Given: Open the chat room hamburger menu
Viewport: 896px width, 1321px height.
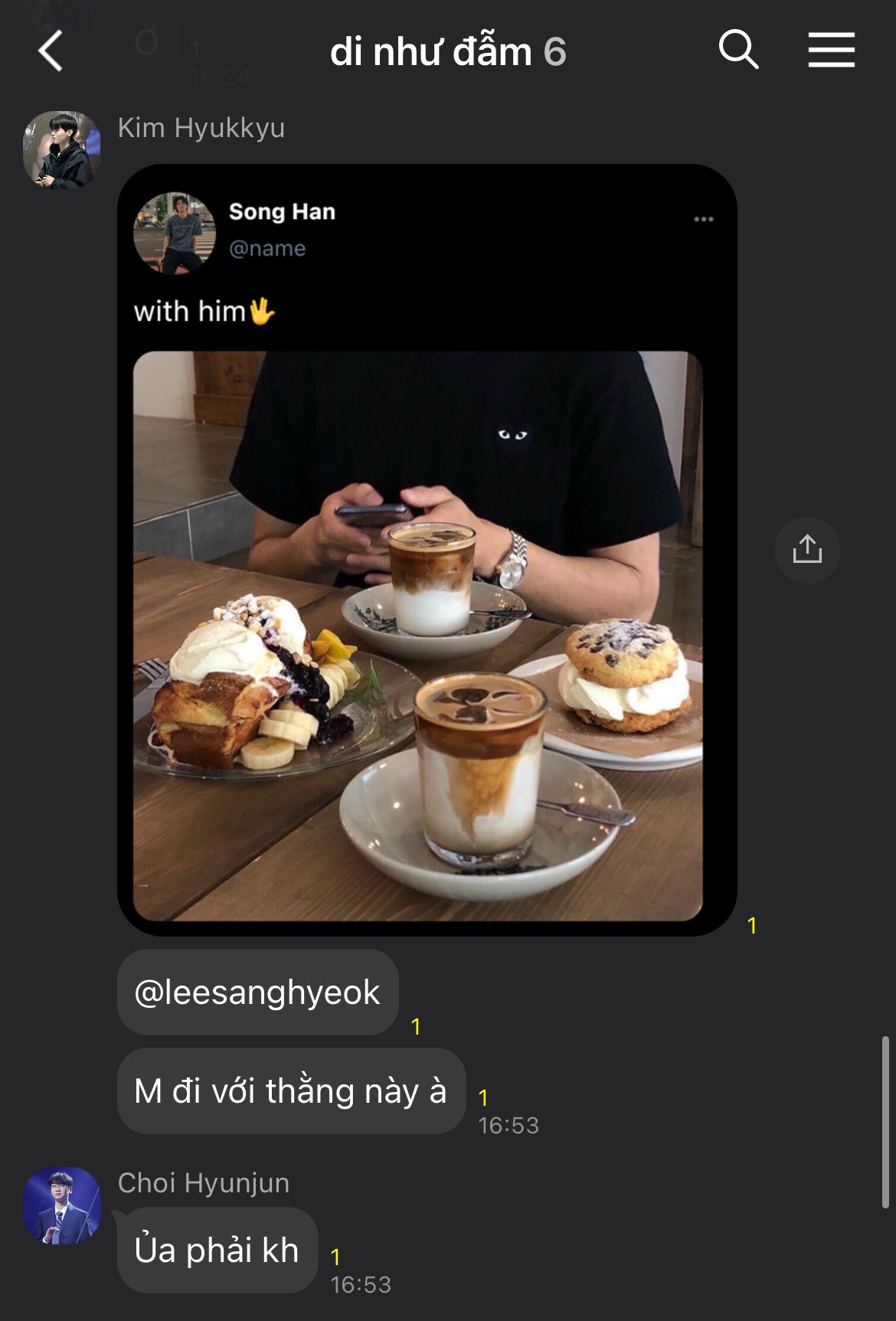Looking at the screenshot, I should 831,51.
